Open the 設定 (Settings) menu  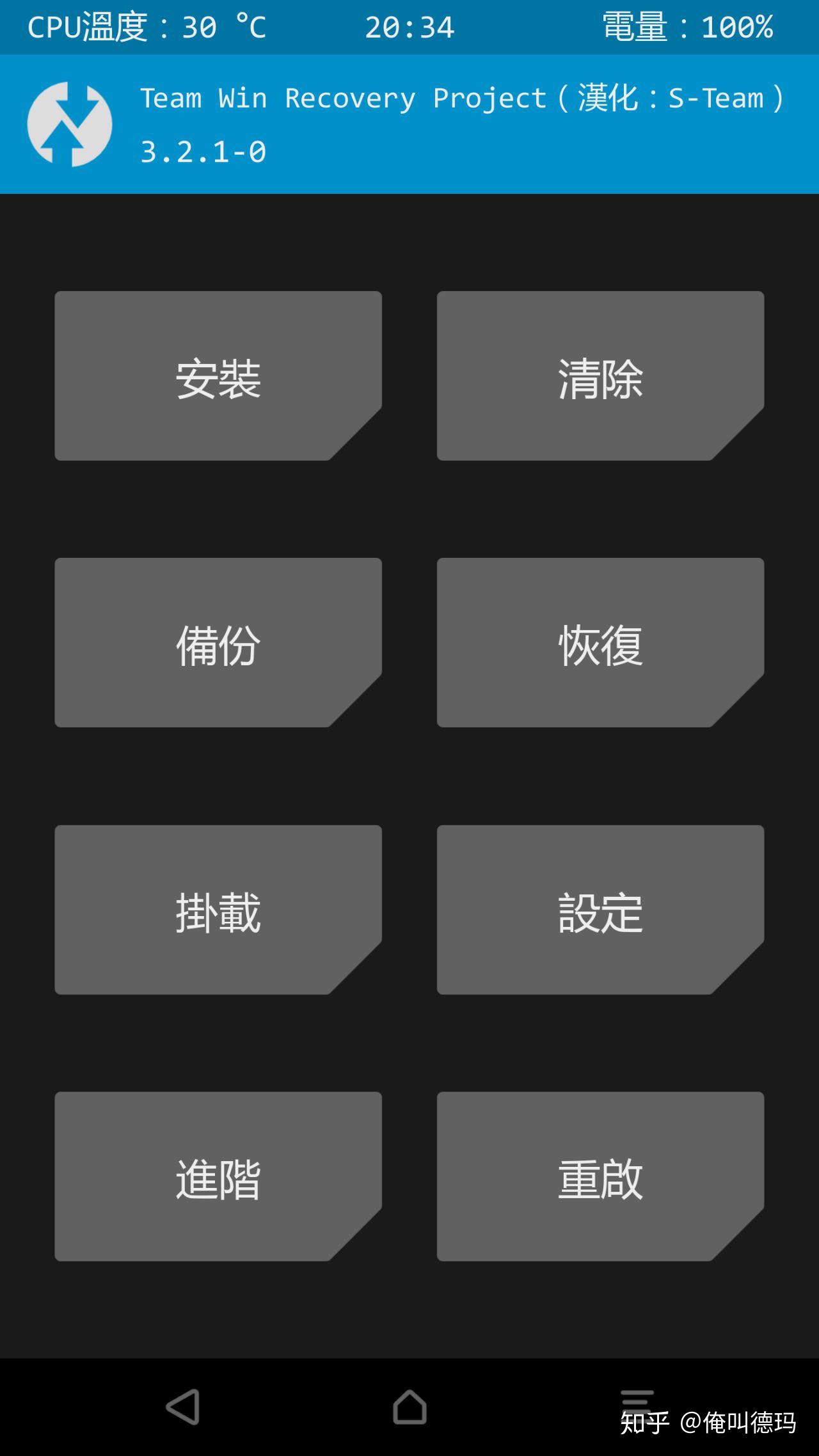tap(600, 912)
